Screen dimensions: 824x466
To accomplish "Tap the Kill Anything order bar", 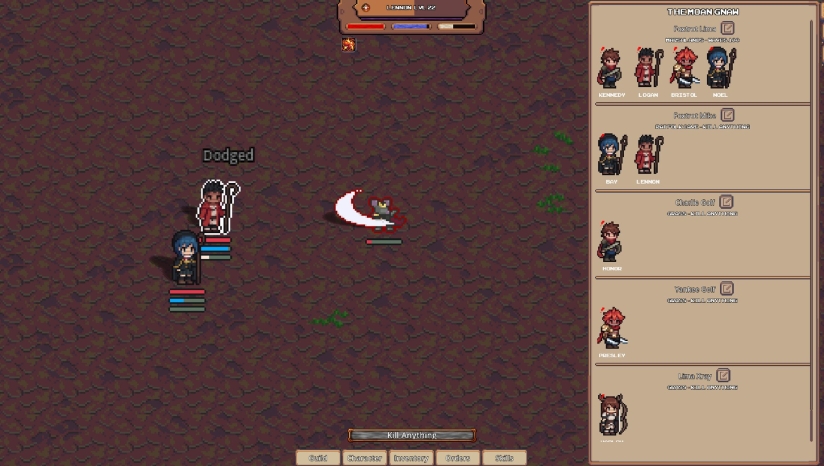I will click(x=411, y=435).
